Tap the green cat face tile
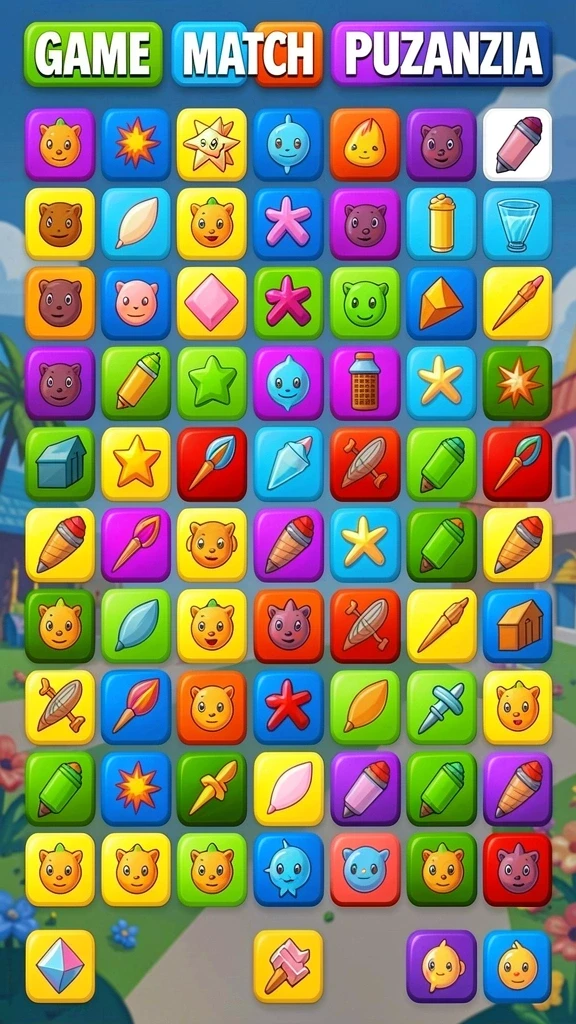The height and width of the screenshot is (1024, 576). [x=365, y=304]
